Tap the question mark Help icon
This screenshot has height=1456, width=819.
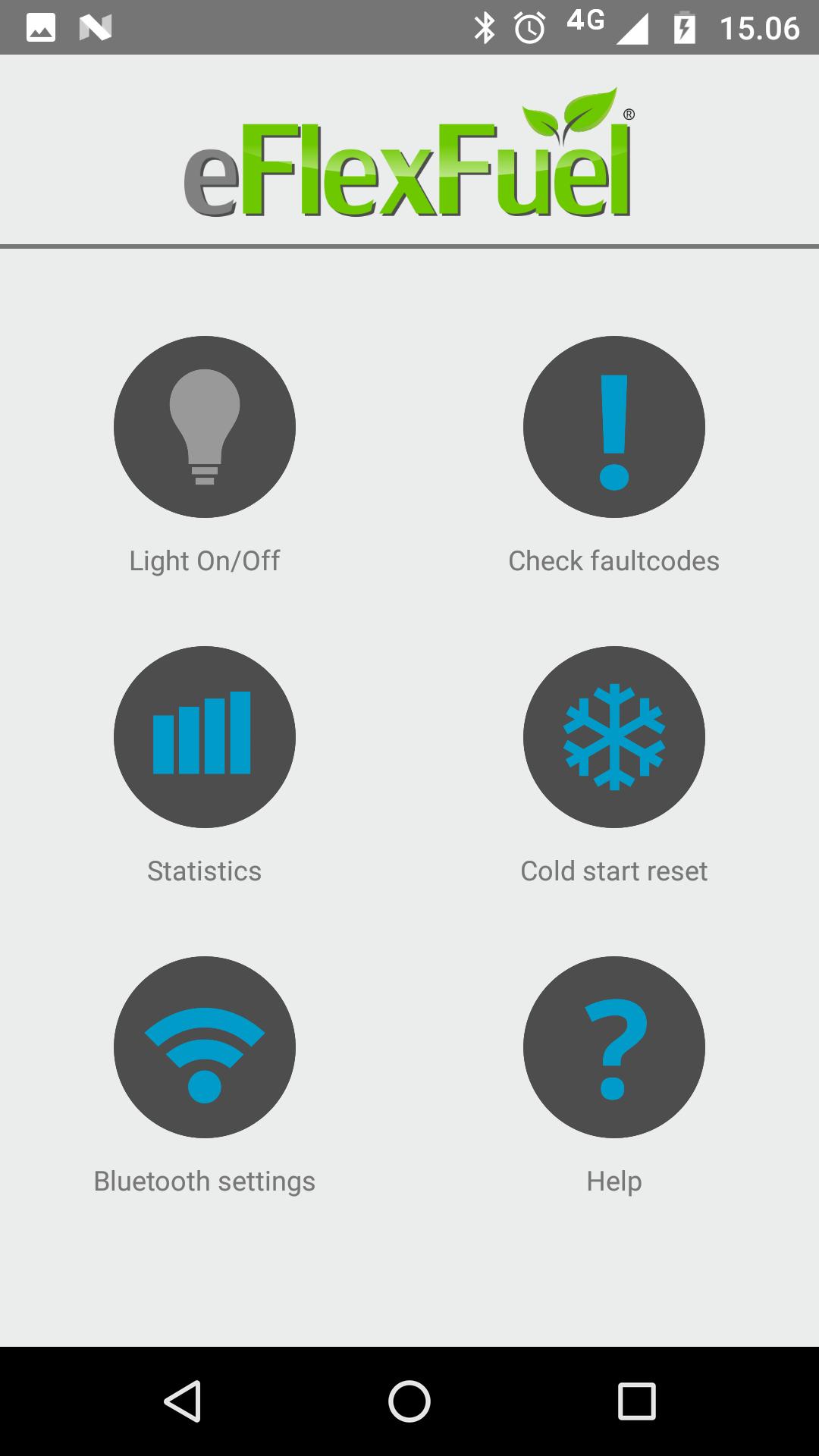coord(614,1046)
